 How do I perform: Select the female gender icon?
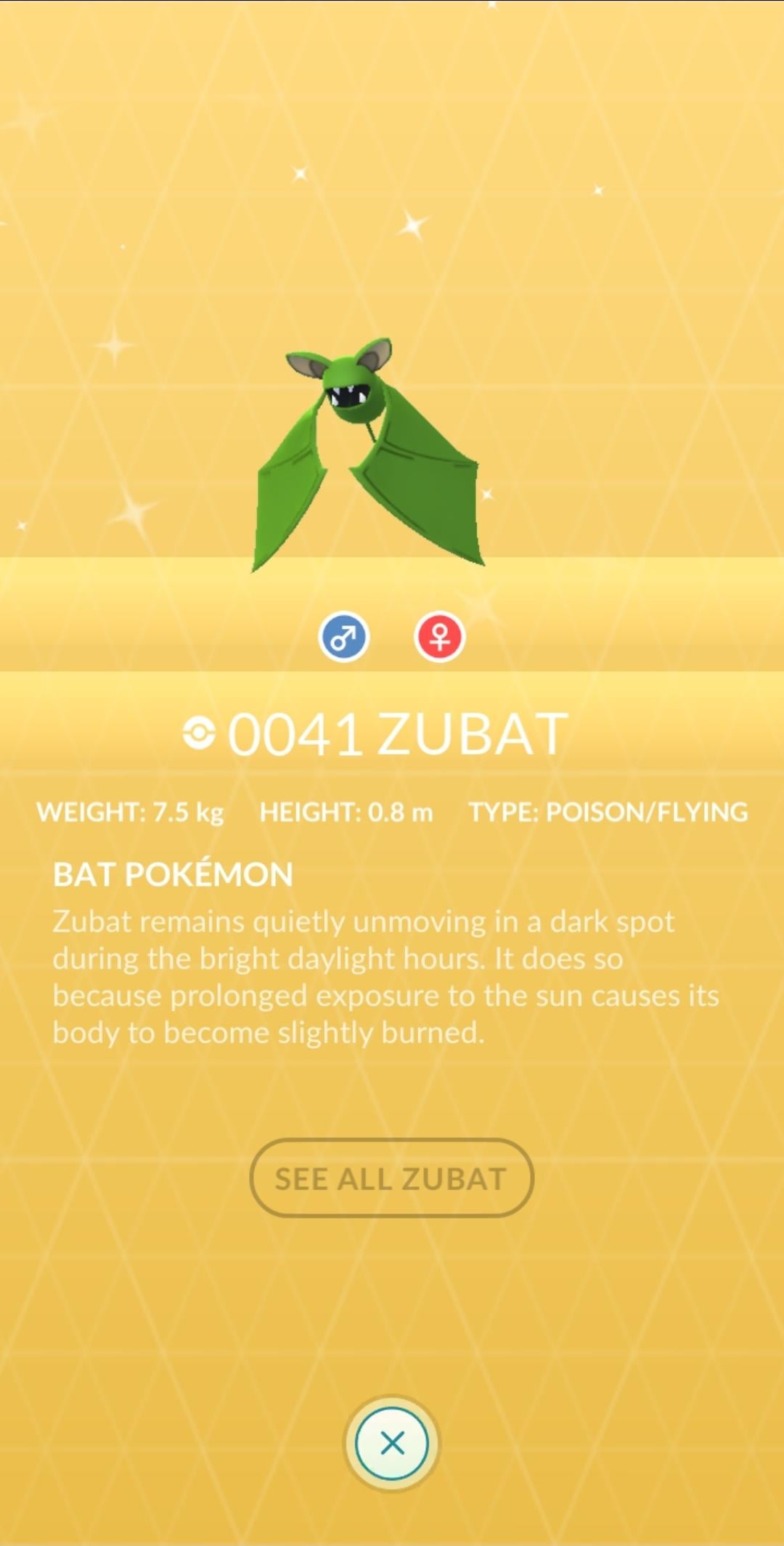tap(439, 638)
